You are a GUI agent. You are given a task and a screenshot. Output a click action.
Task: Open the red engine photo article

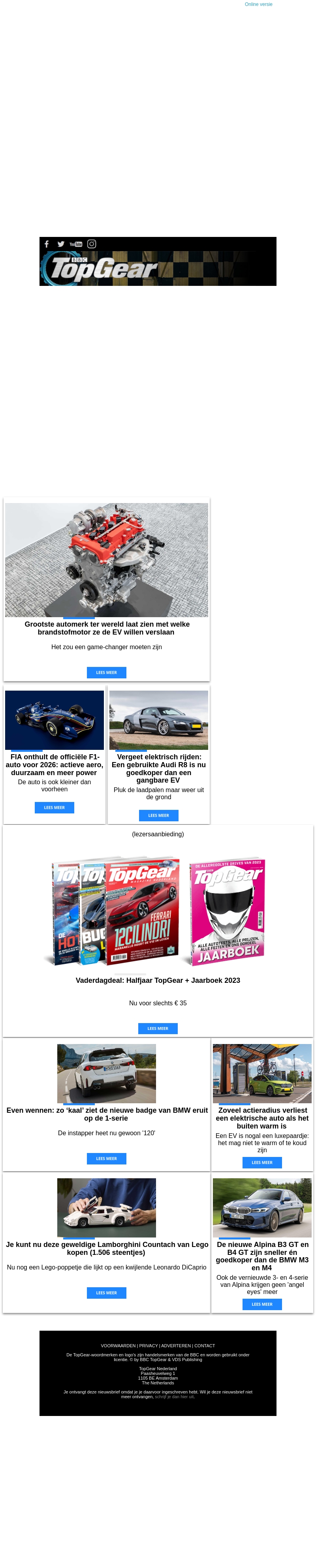tap(107, 560)
